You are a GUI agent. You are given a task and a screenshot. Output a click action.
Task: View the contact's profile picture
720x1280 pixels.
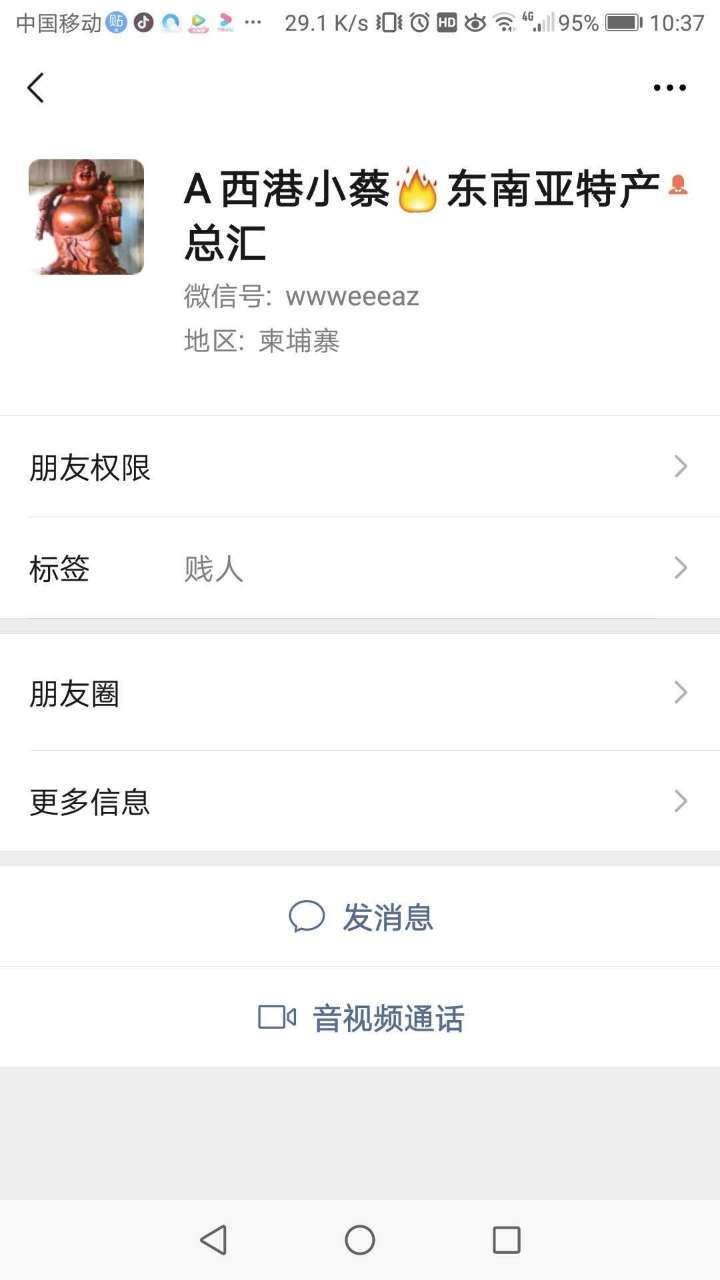pyautogui.click(x=86, y=217)
